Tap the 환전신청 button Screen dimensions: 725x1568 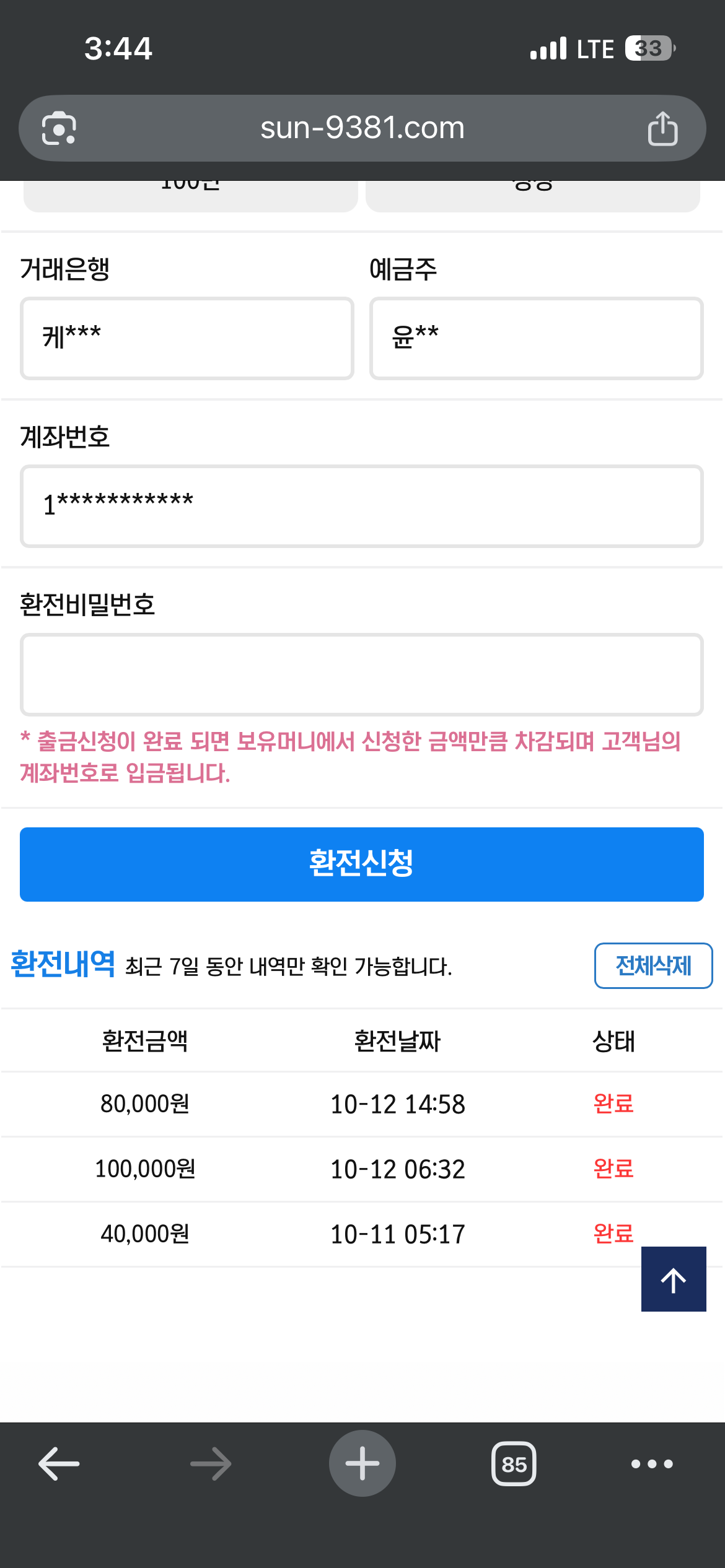point(362,864)
